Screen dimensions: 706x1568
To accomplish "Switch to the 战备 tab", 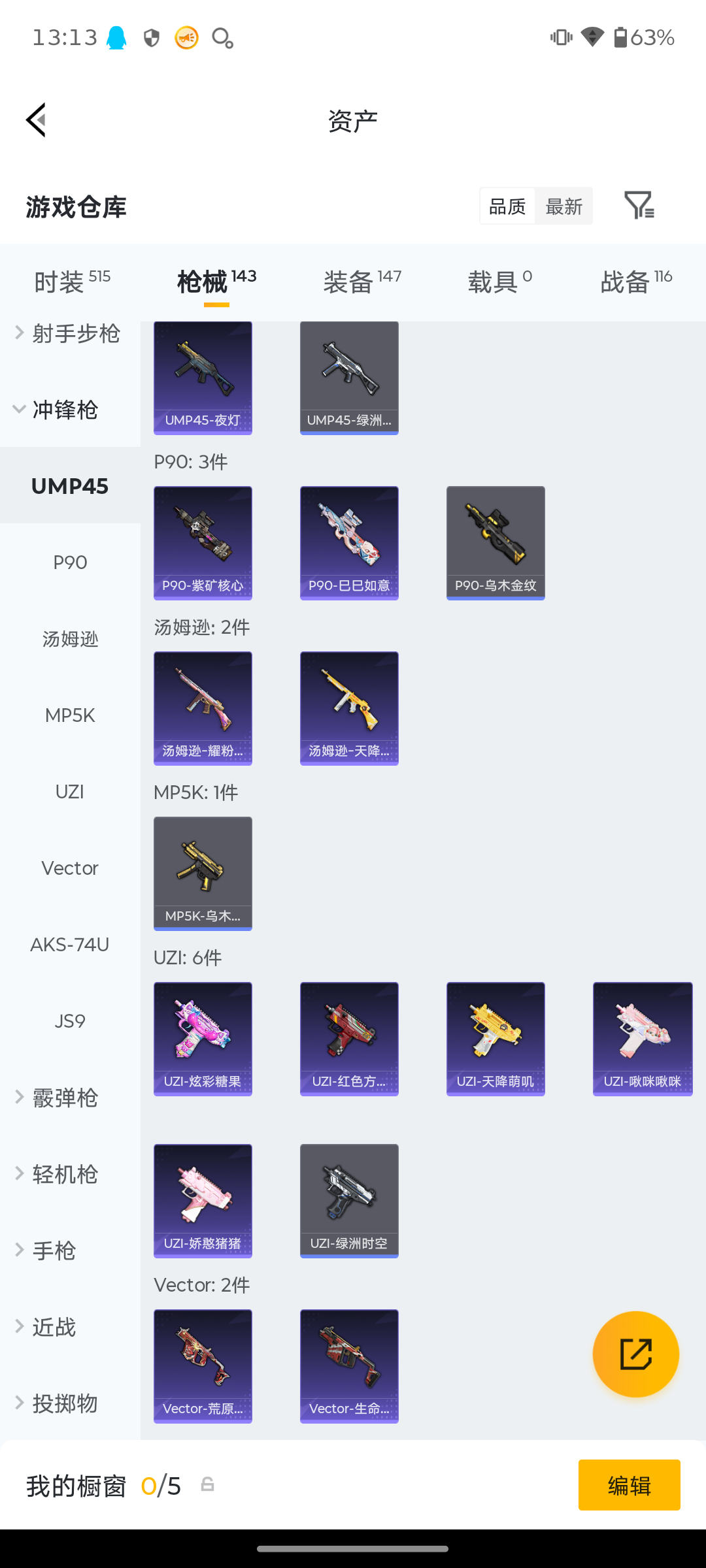I will pyautogui.click(x=636, y=282).
